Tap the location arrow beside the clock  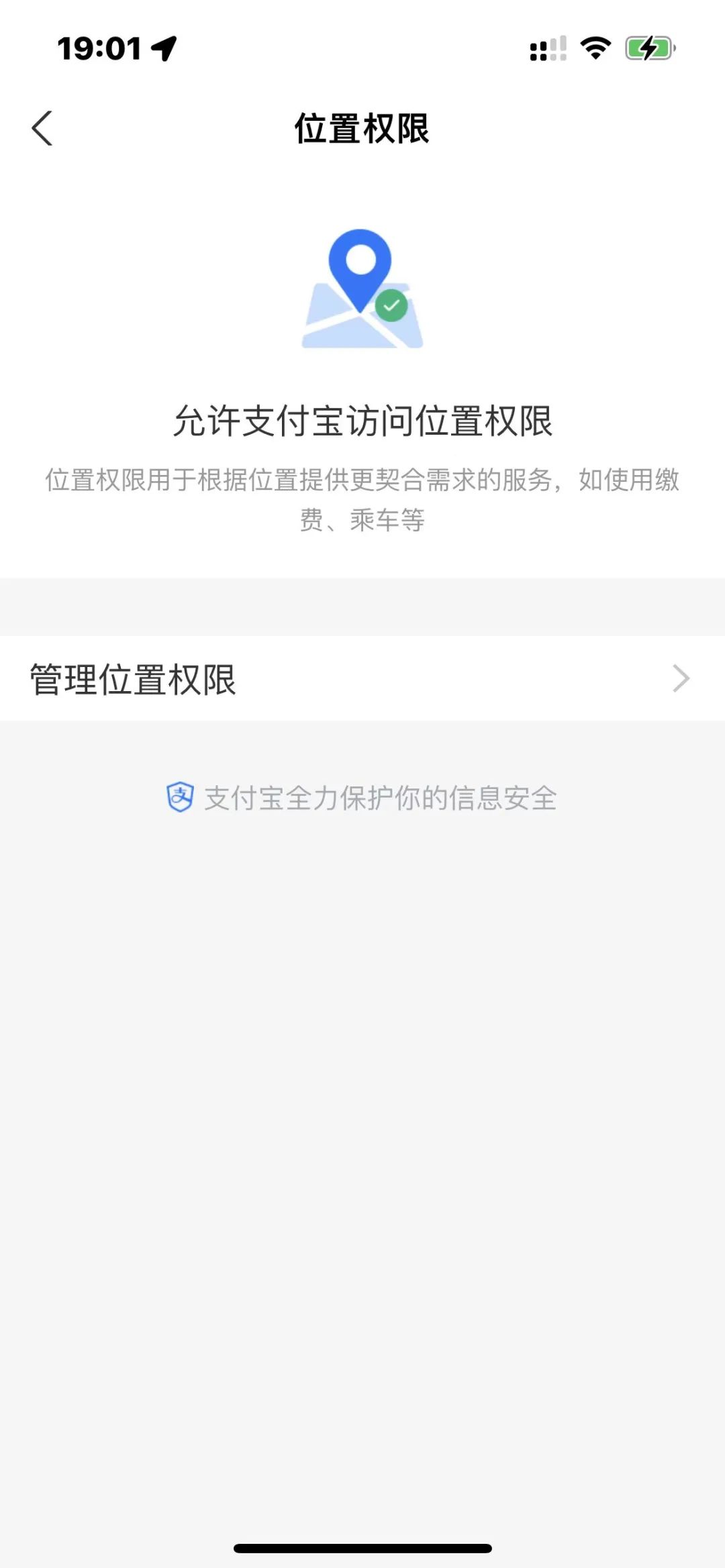tap(162, 48)
